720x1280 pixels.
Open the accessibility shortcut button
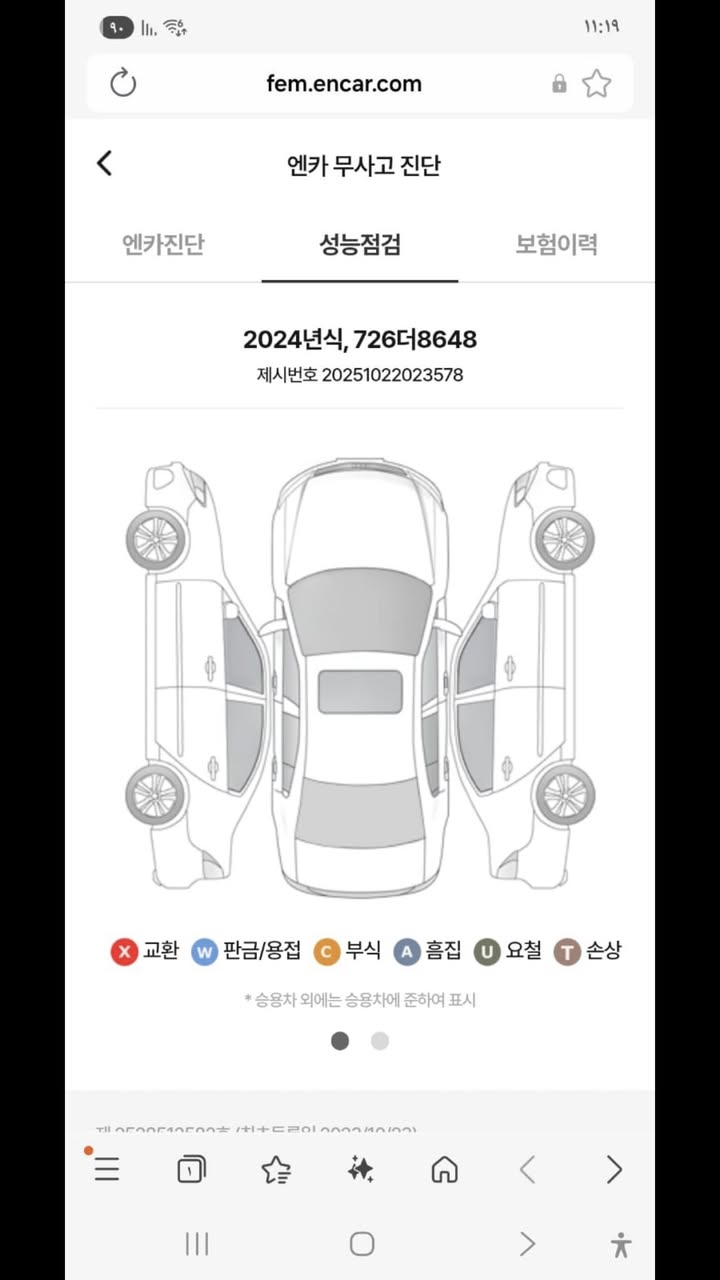click(621, 1244)
